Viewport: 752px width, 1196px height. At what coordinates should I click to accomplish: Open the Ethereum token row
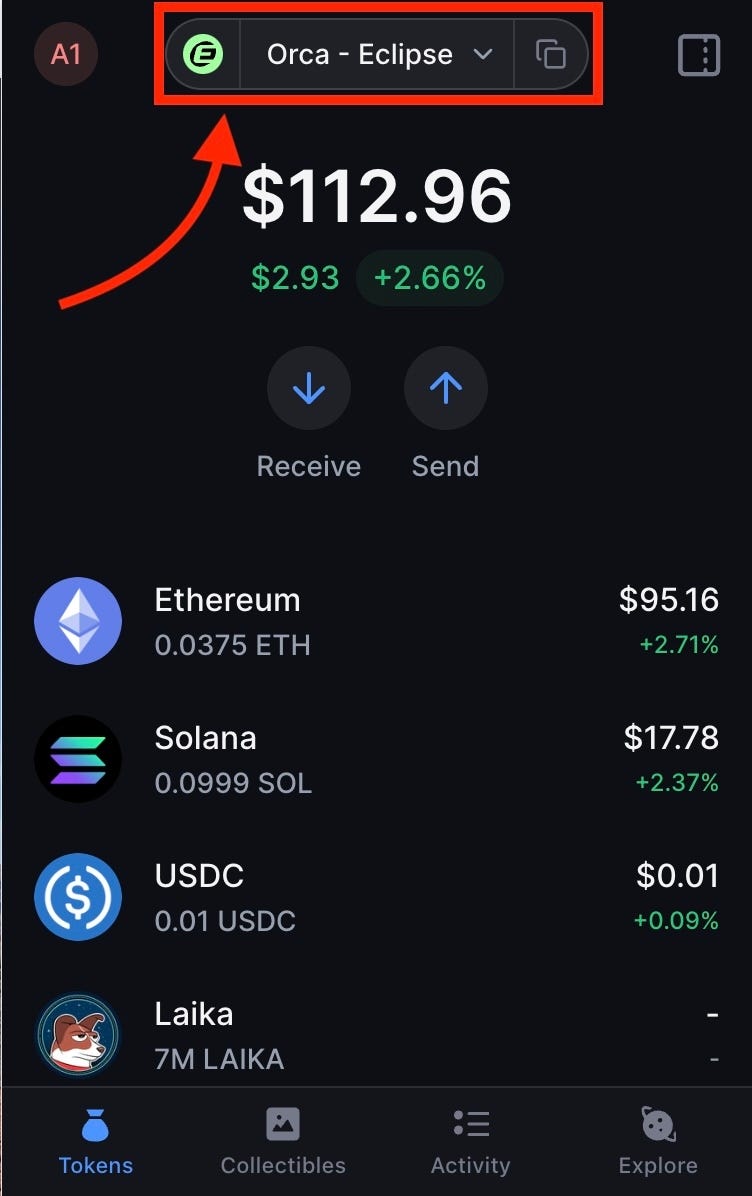[x=376, y=622]
